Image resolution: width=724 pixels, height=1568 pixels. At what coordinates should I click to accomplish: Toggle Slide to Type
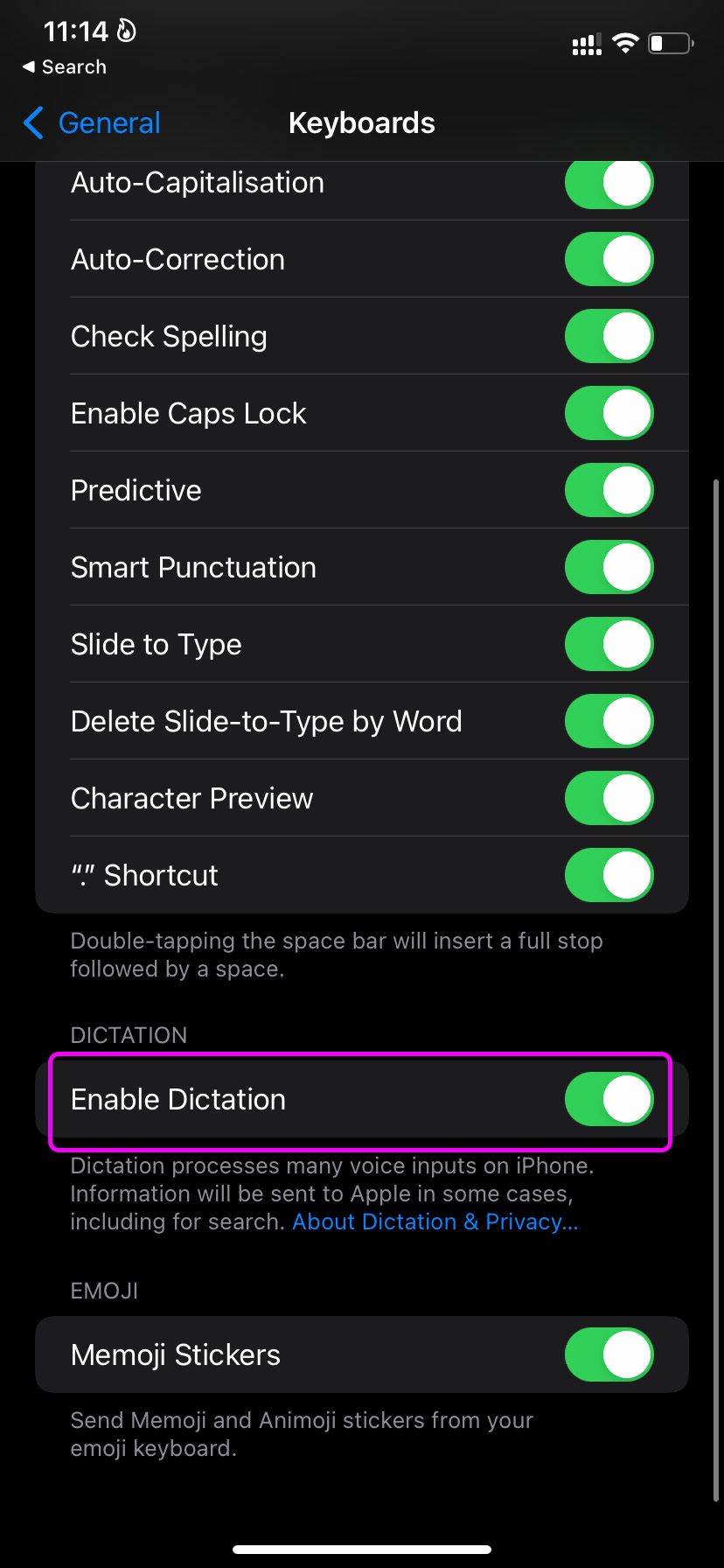pyautogui.click(x=609, y=645)
